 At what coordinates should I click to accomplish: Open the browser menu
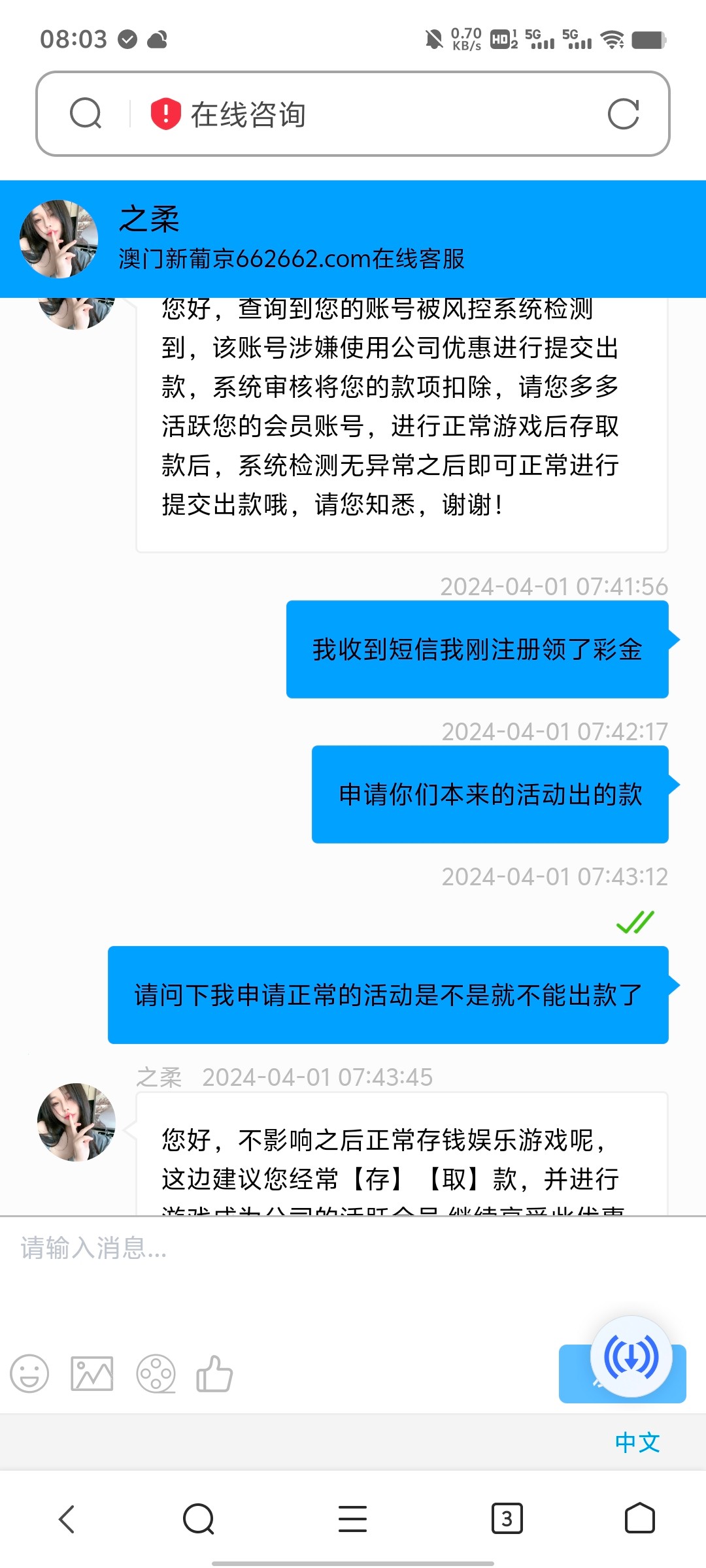(352, 1518)
